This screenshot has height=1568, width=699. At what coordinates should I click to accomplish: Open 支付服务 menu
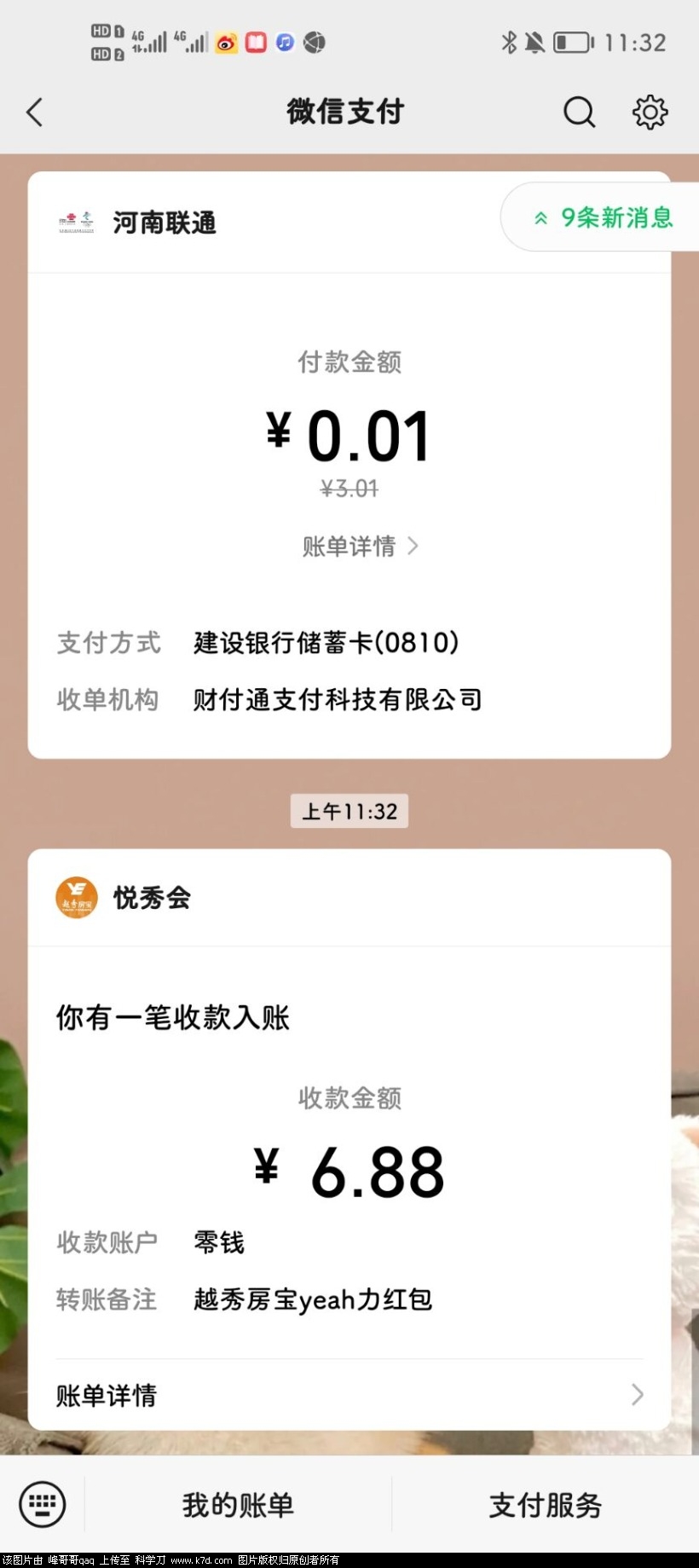click(545, 1505)
